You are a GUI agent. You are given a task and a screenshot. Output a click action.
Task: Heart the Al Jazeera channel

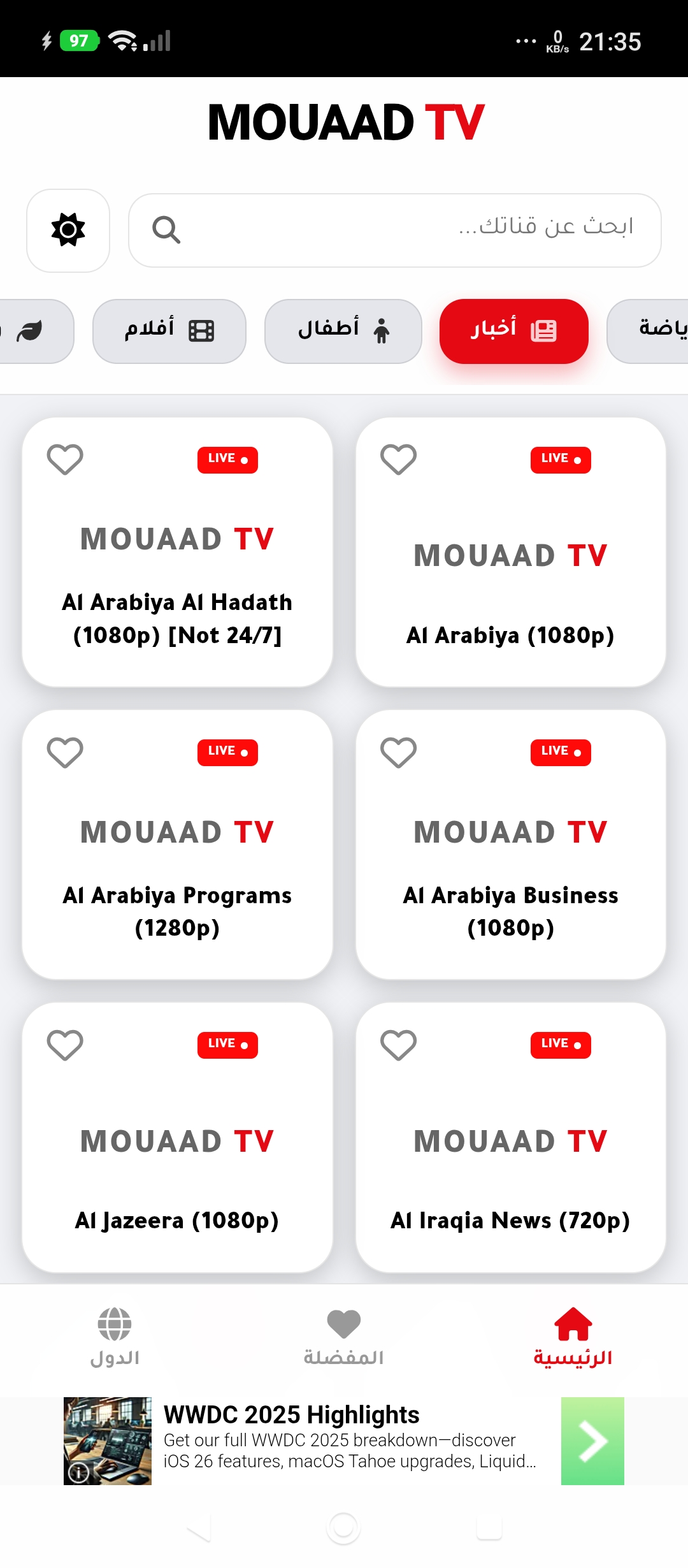[x=65, y=1045]
